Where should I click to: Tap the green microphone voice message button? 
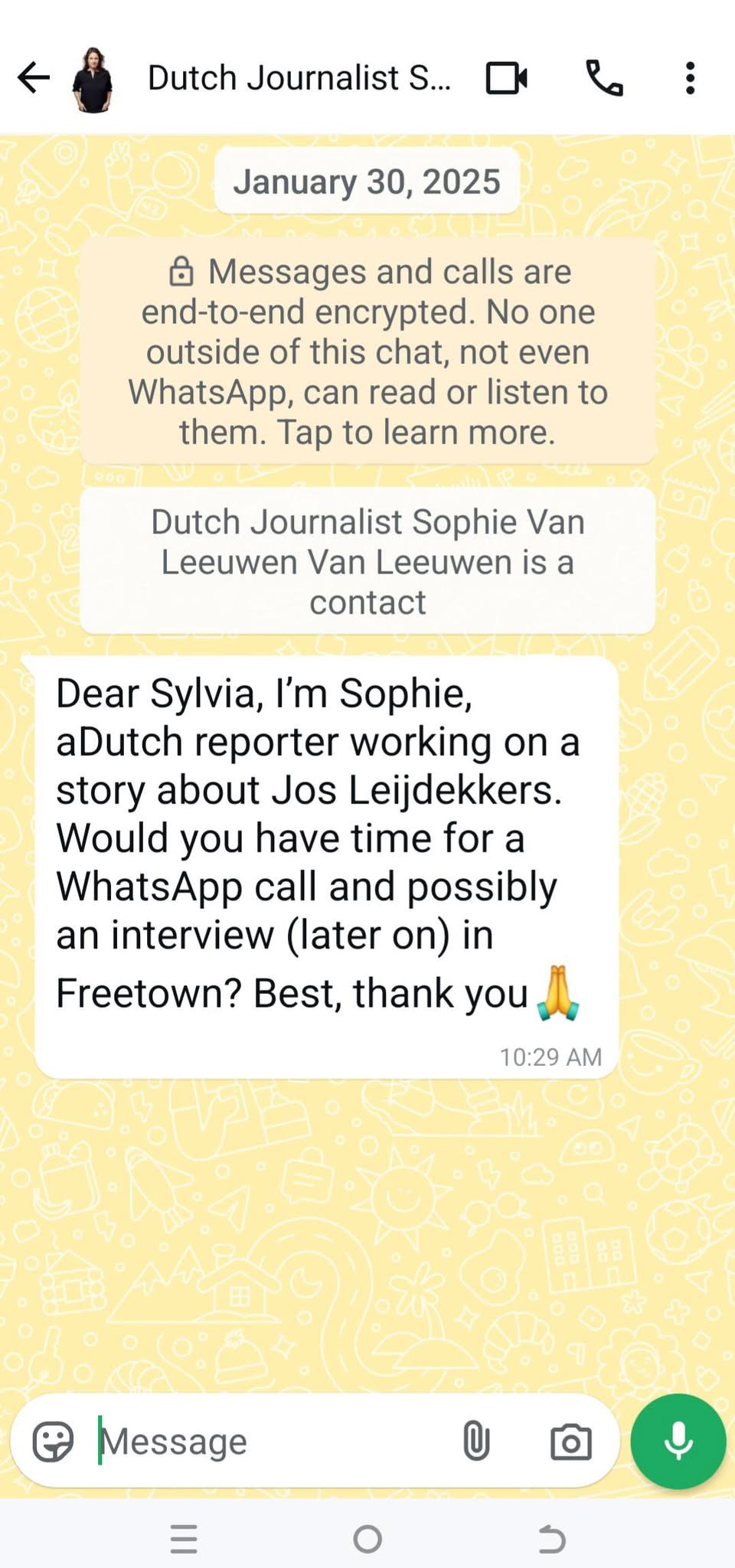click(678, 1441)
